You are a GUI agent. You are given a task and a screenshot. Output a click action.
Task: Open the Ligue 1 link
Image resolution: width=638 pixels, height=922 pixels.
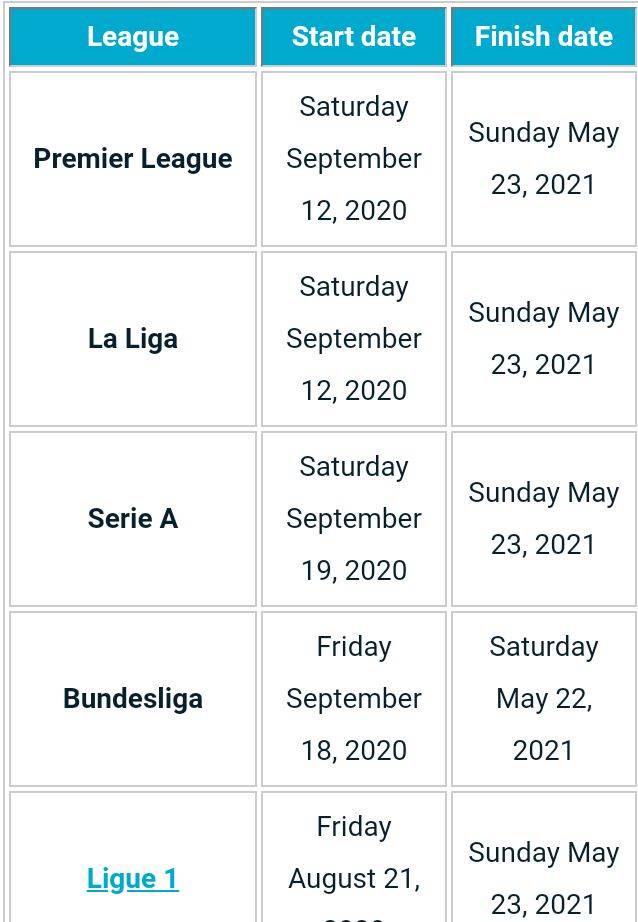pyautogui.click(x=132, y=878)
